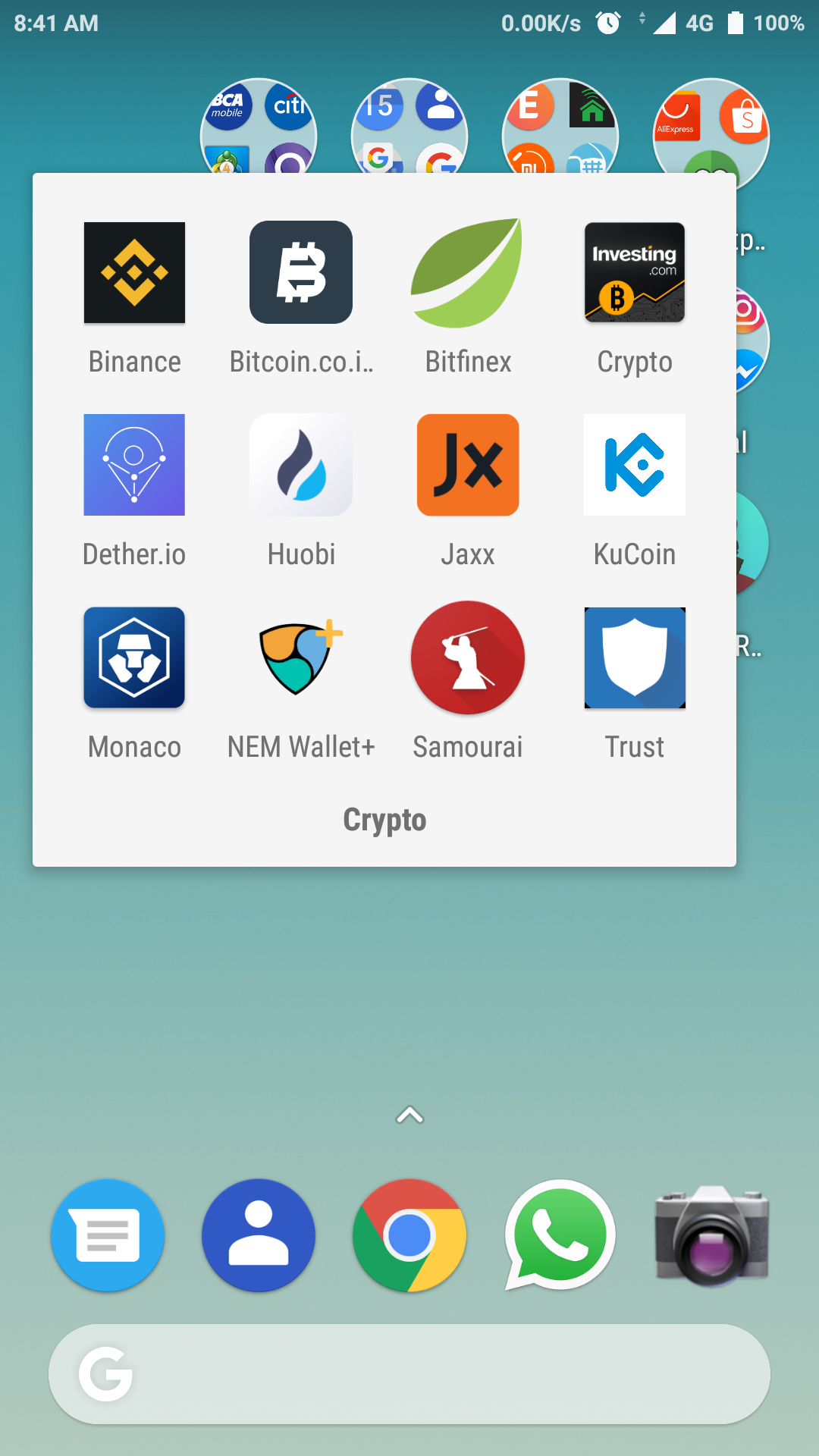Open NEM Wallet+ app

[301, 657]
